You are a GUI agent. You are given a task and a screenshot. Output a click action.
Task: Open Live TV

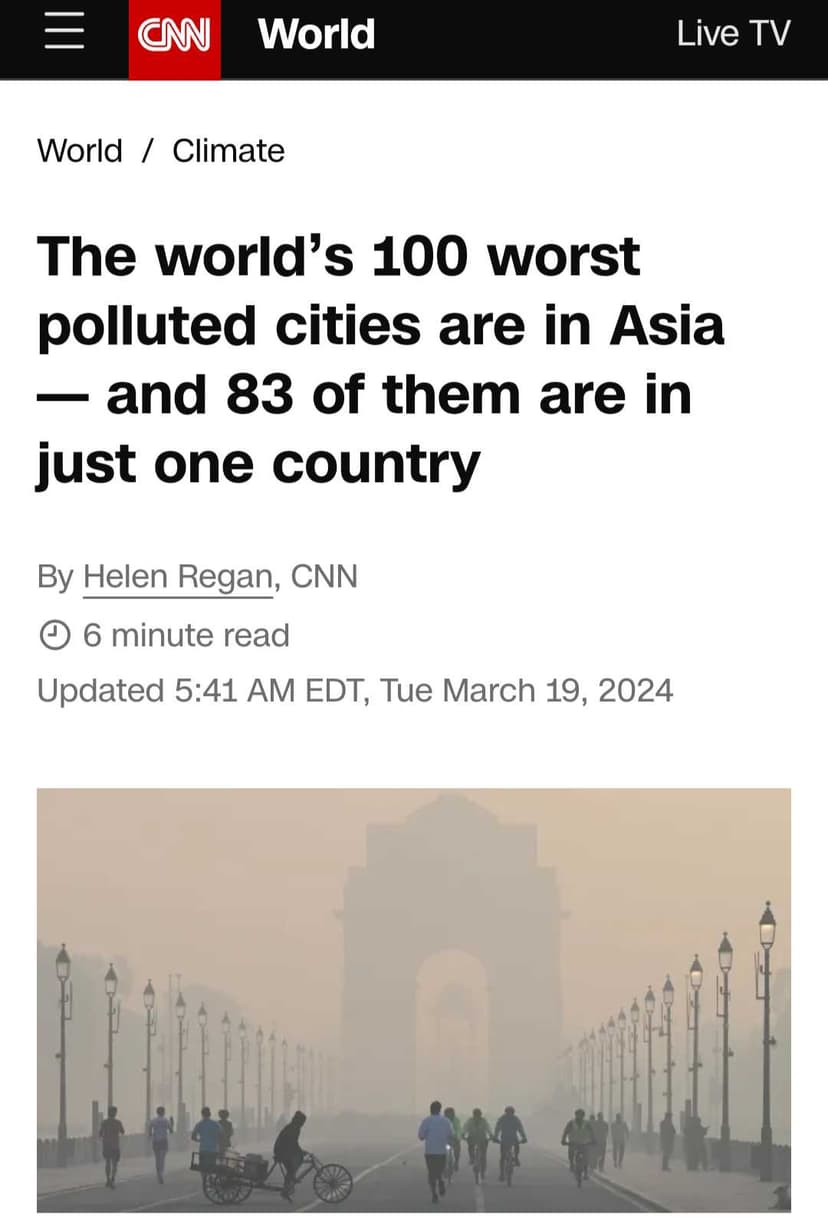(x=733, y=34)
